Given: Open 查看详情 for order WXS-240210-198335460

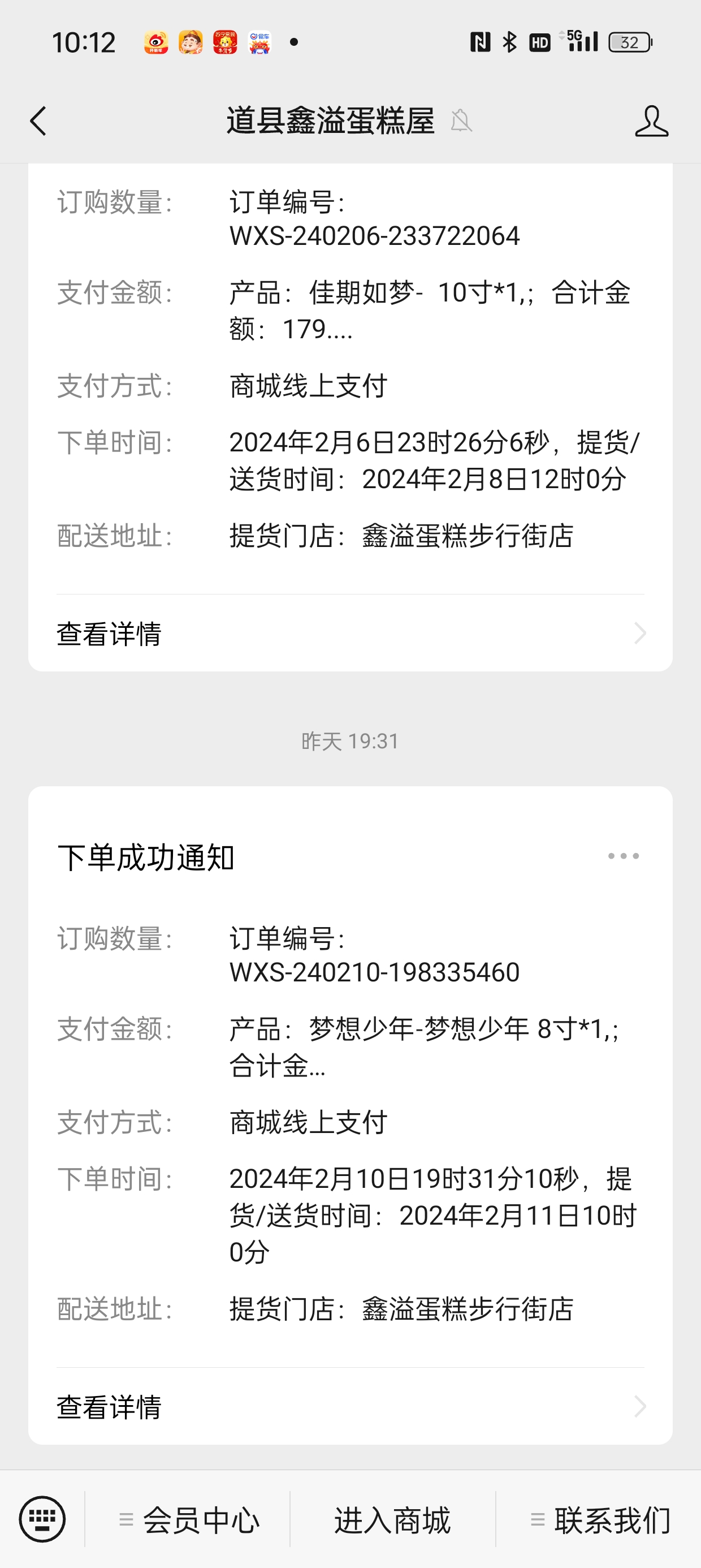Looking at the screenshot, I should pos(350,1407).
